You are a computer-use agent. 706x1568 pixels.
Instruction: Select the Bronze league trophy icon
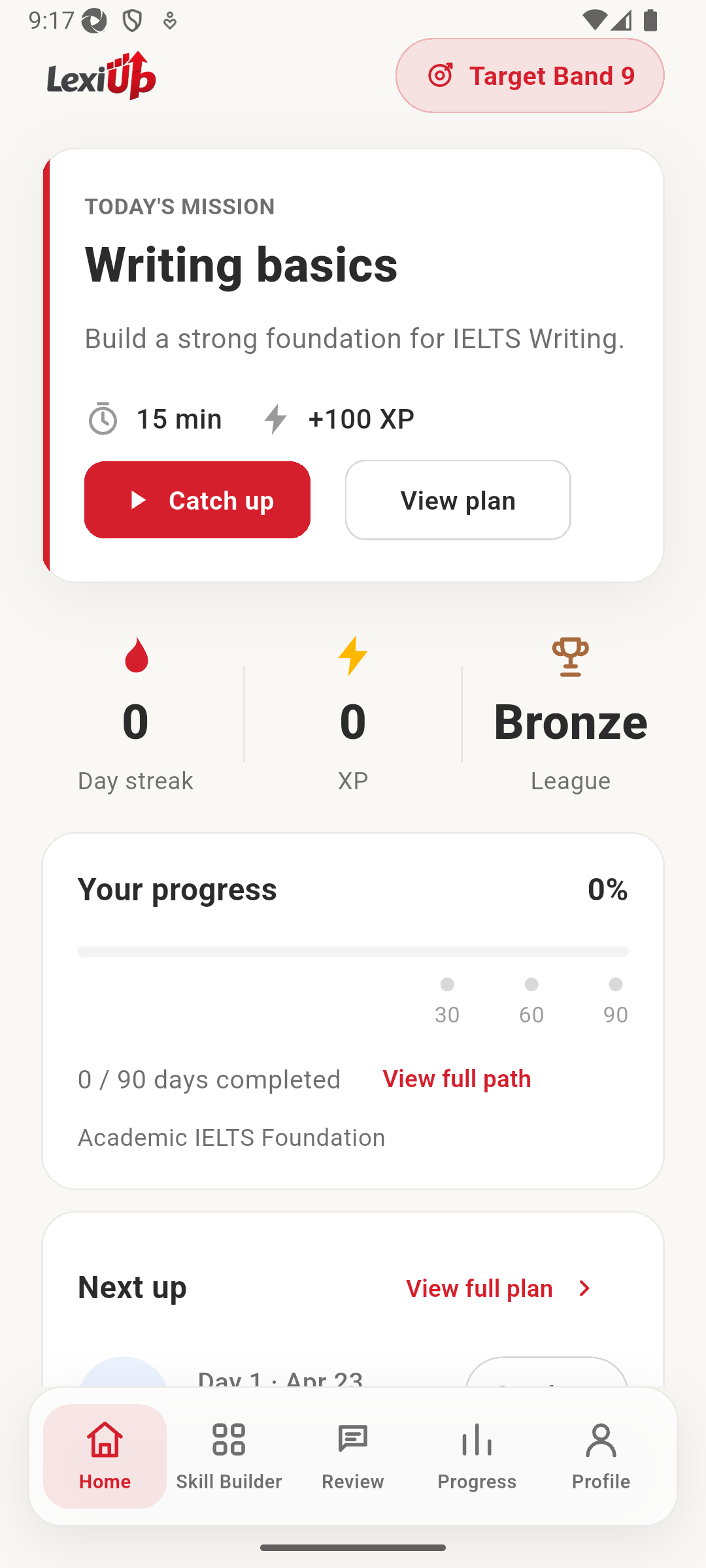click(570, 657)
